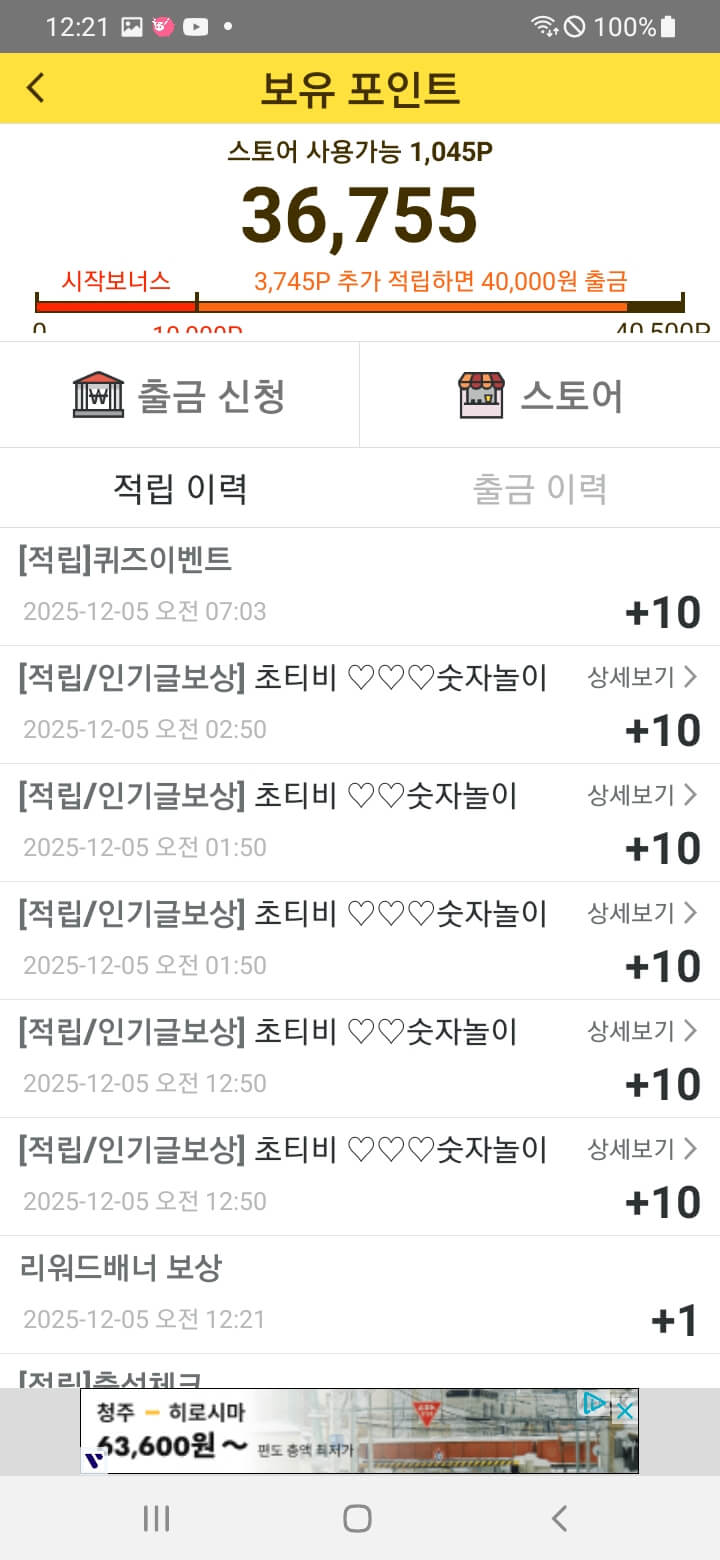Open system recent apps

click(x=156, y=1519)
